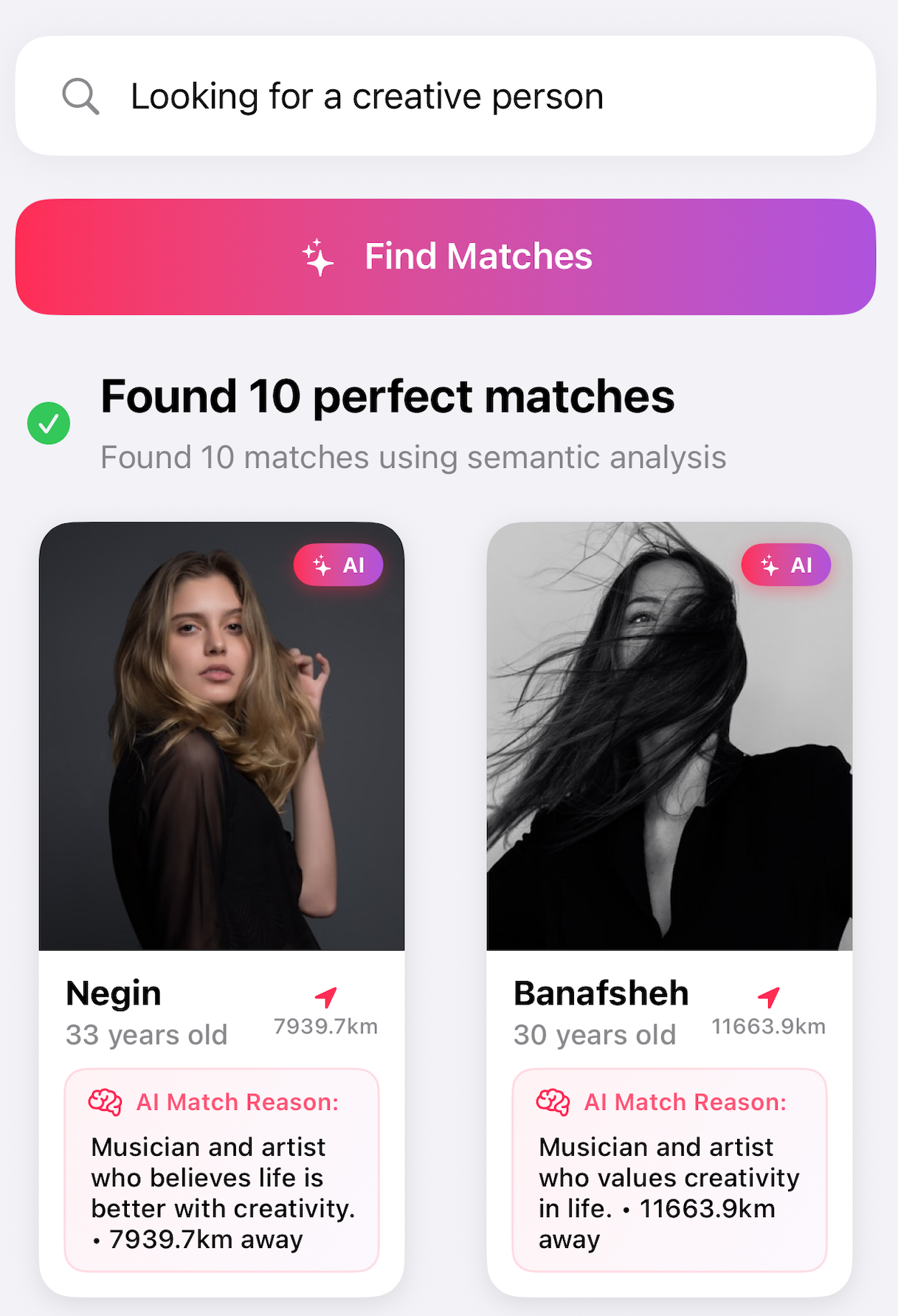Select the AI badge on Negin's photo
This screenshot has width=898, height=1316.
tap(339, 564)
